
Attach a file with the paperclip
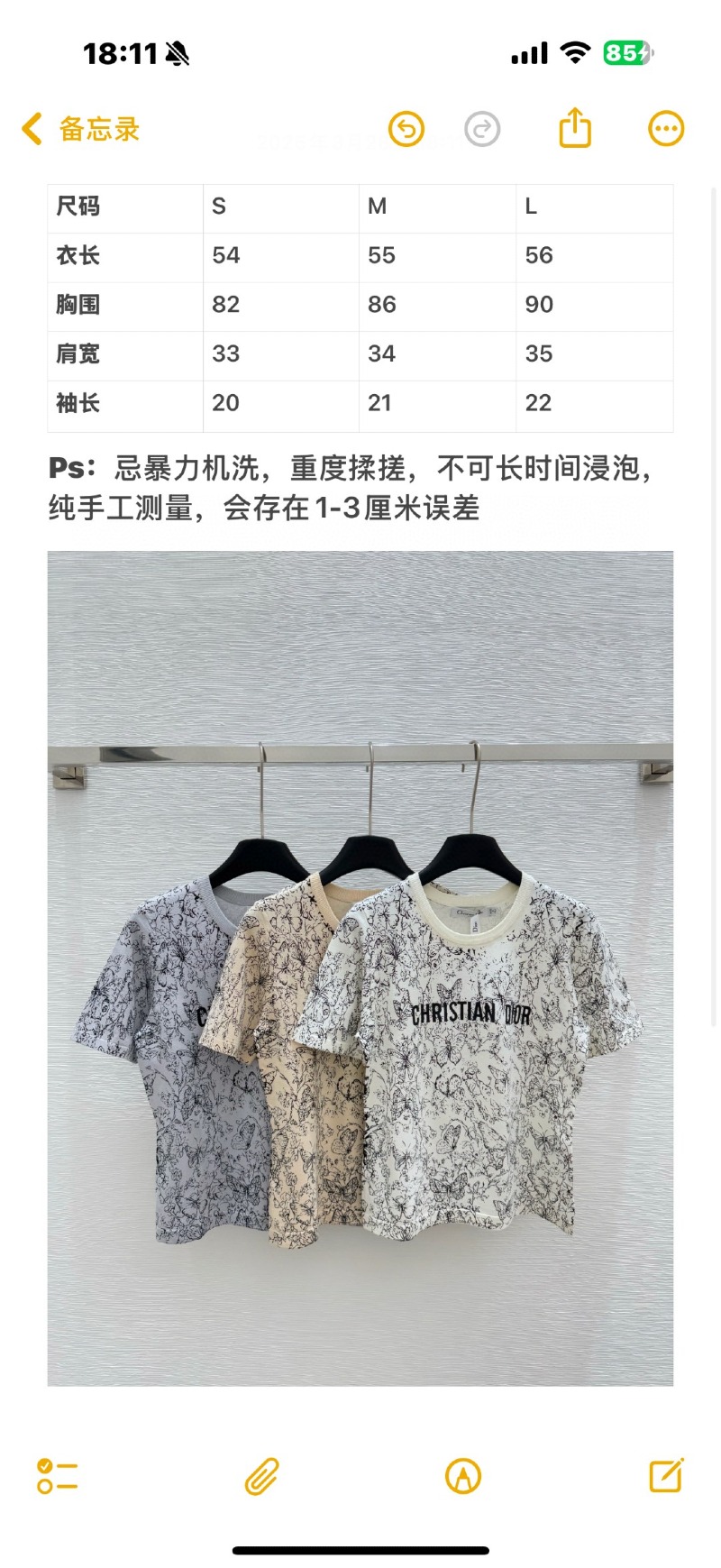[x=261, y=1476]
